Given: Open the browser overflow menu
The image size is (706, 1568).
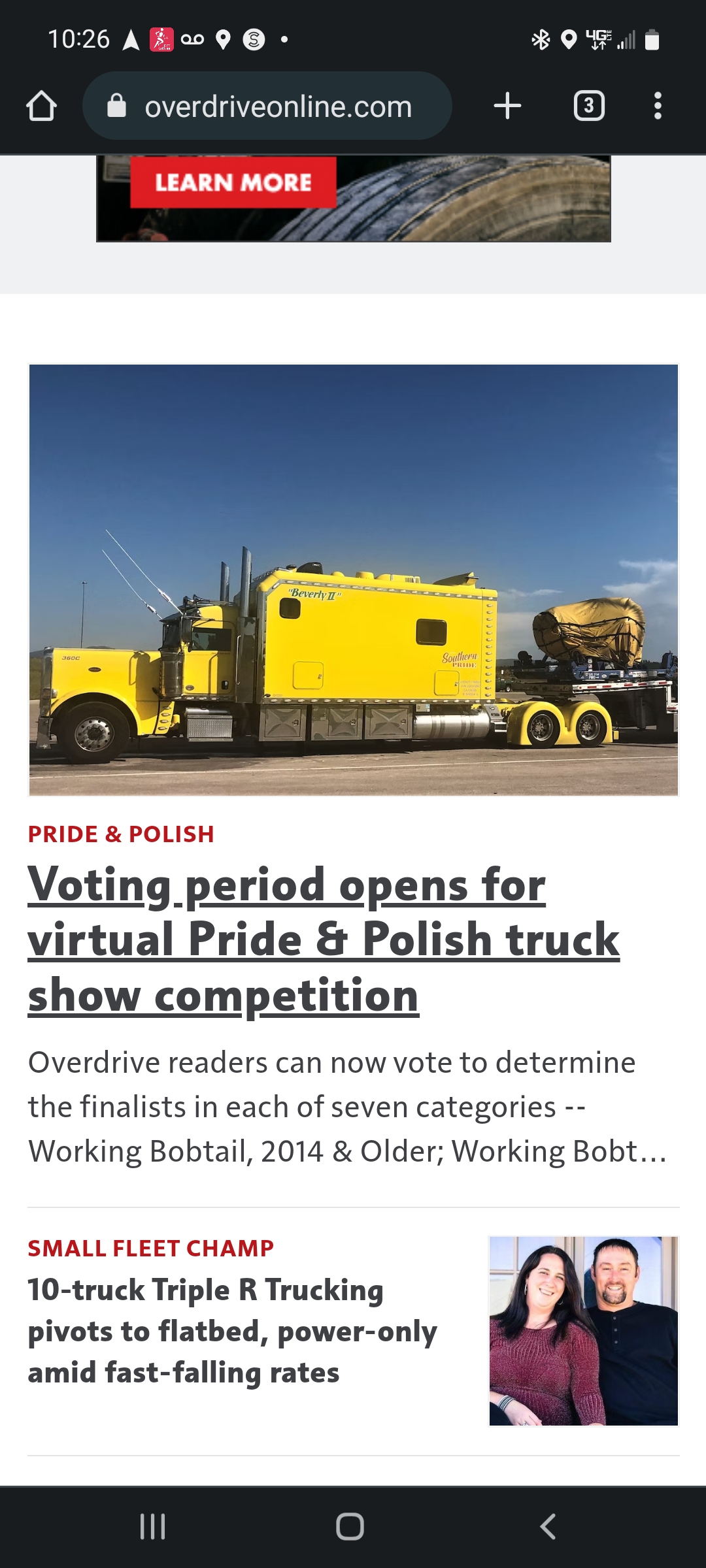Looking at the screenshot, I should pyautogui.click(x=658, y=106).
